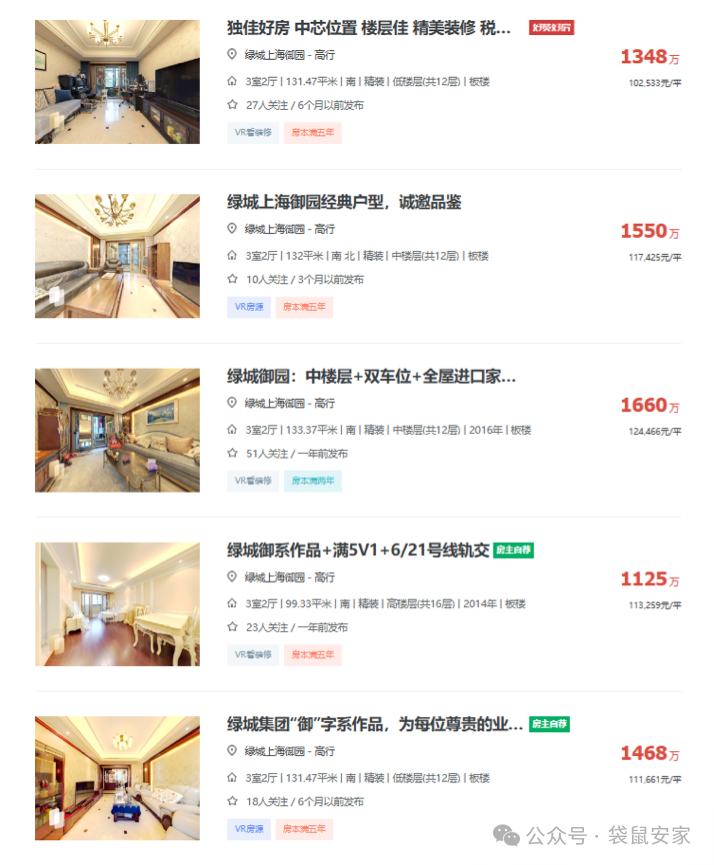Screen dimensions: 714x865
Task: Tap the photo of the 1348万 listing
Action: [117, 82]
